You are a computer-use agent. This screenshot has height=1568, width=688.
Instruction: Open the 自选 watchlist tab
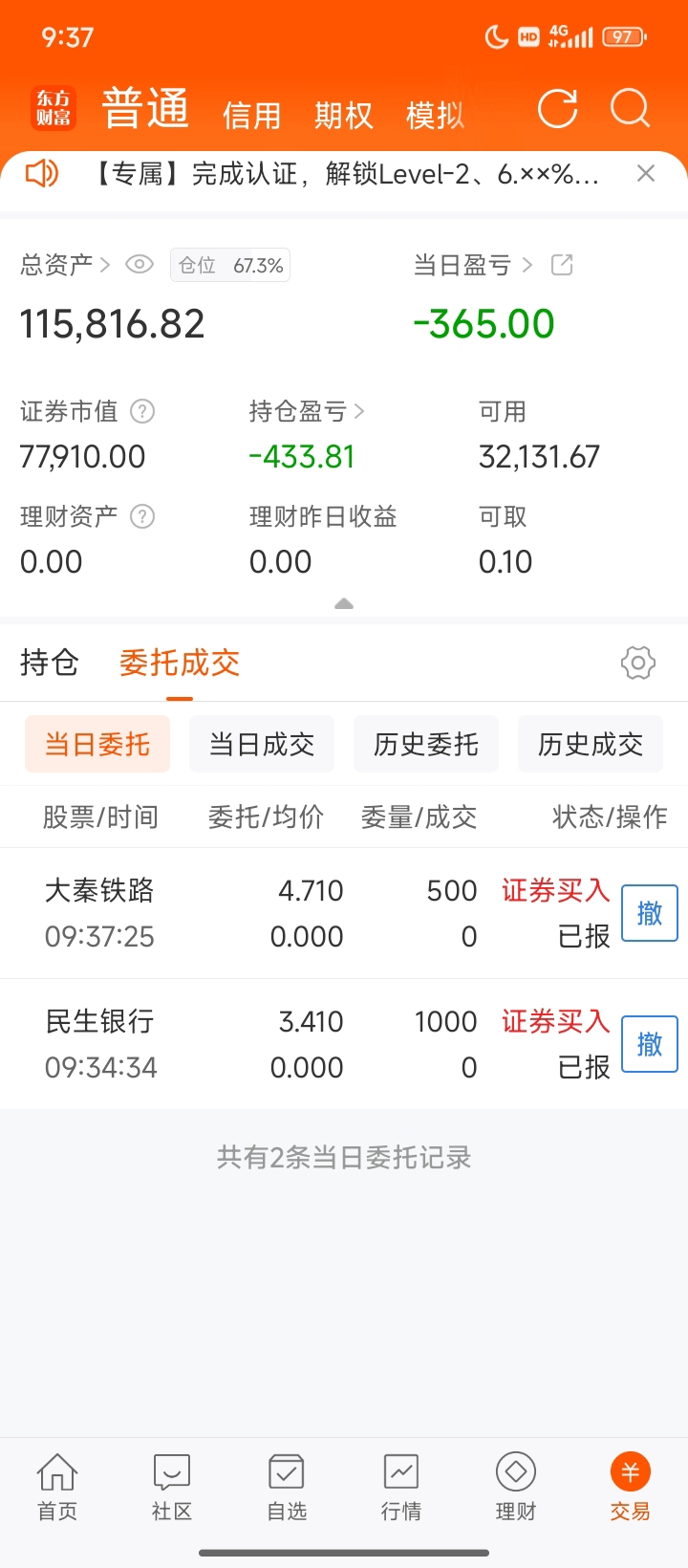tap(287, 1488)
